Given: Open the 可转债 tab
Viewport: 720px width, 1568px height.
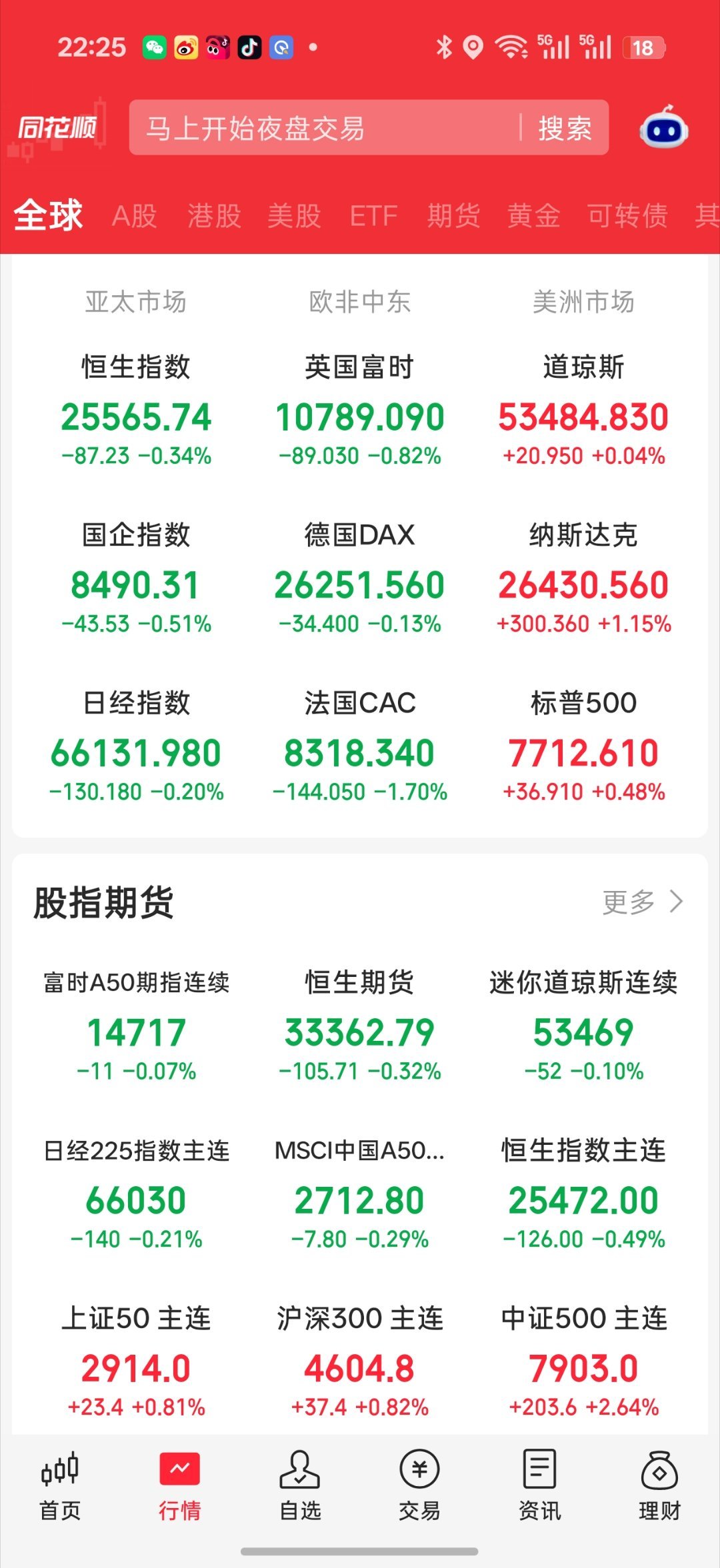Looking at the screenshot, I should [627, 216].
